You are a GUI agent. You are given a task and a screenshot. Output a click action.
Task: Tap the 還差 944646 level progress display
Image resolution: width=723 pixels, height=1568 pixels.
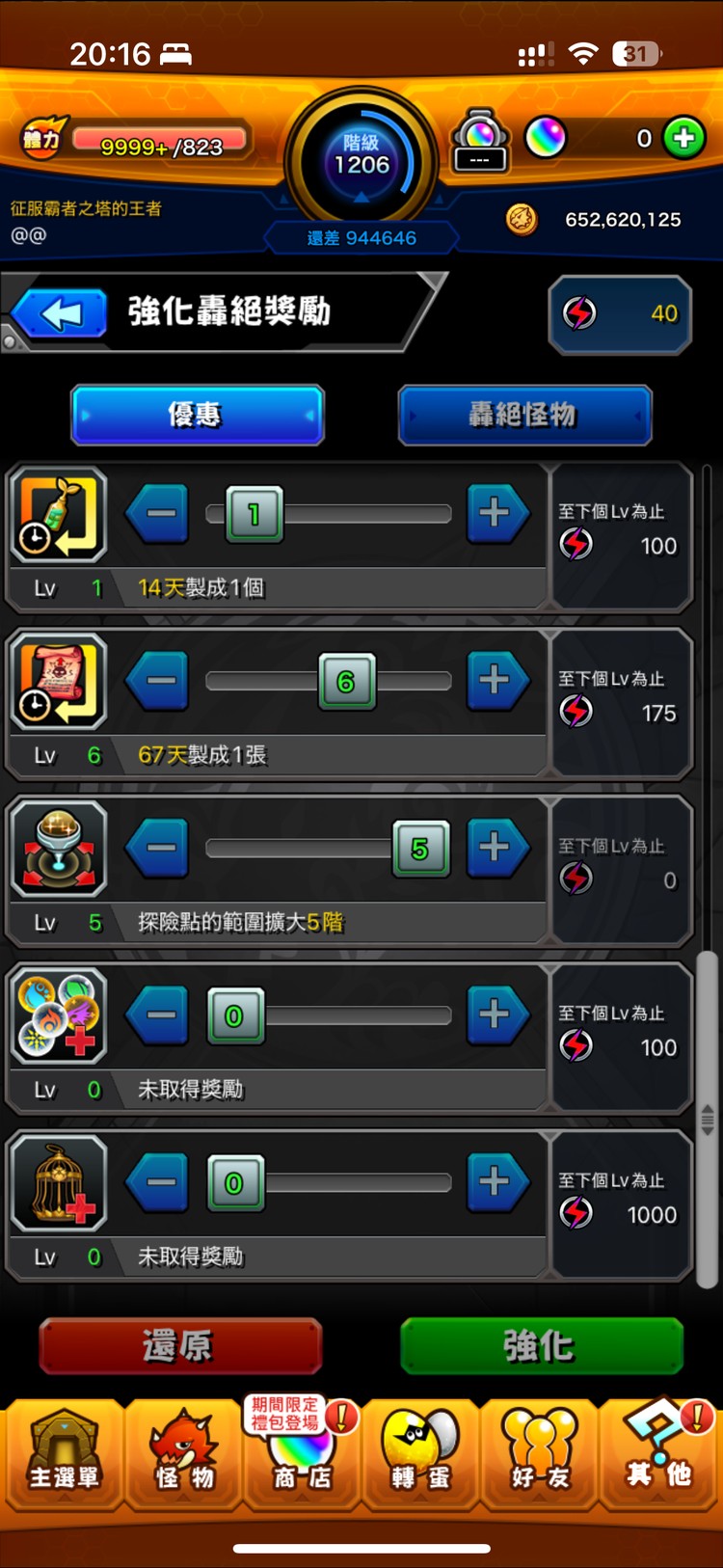point(361,236)
